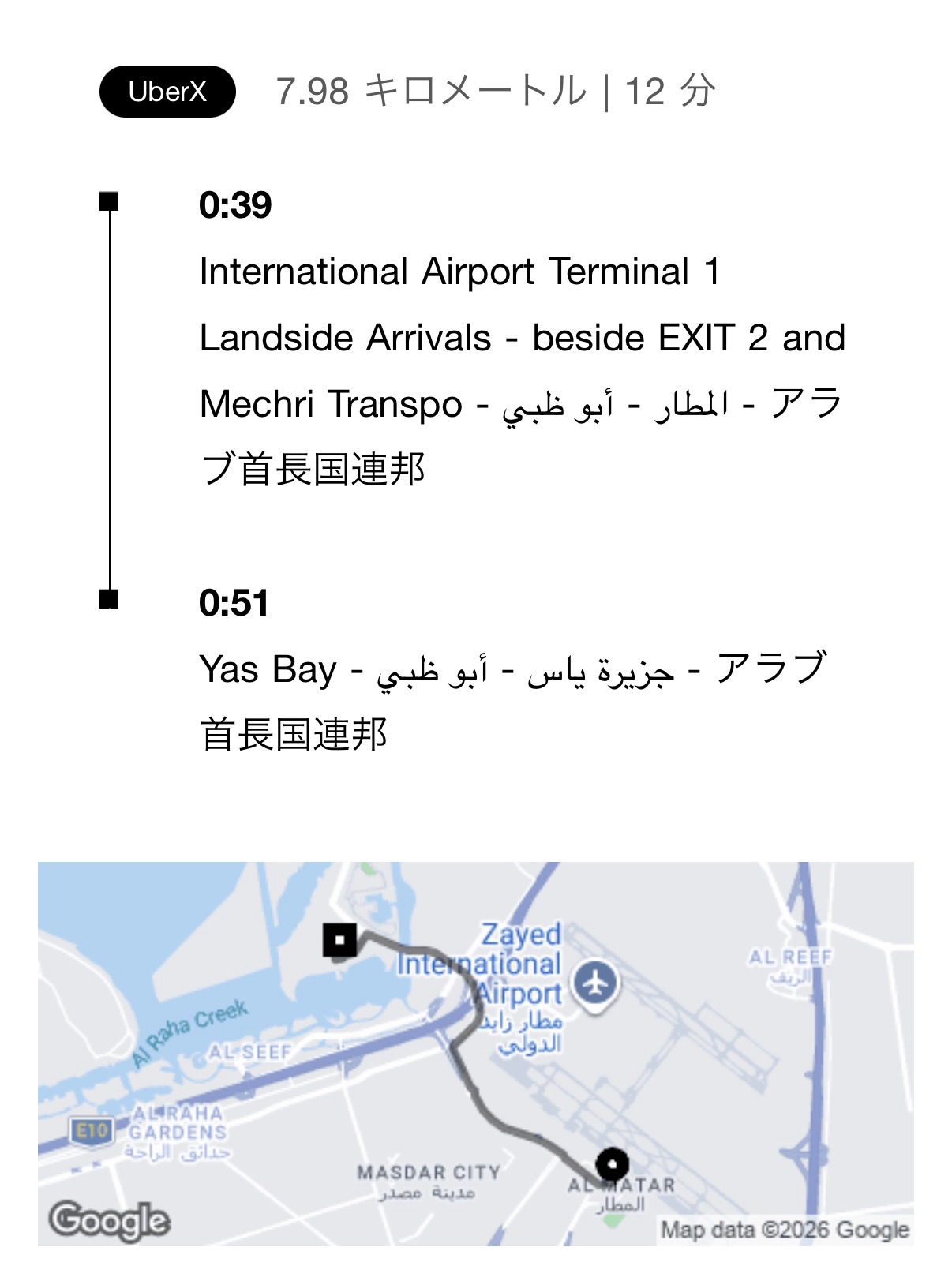Expand the trip distance and duration summary
The width and height of the screenshot is (952, 1281).
pyautogui.click(x=497, y=92)
